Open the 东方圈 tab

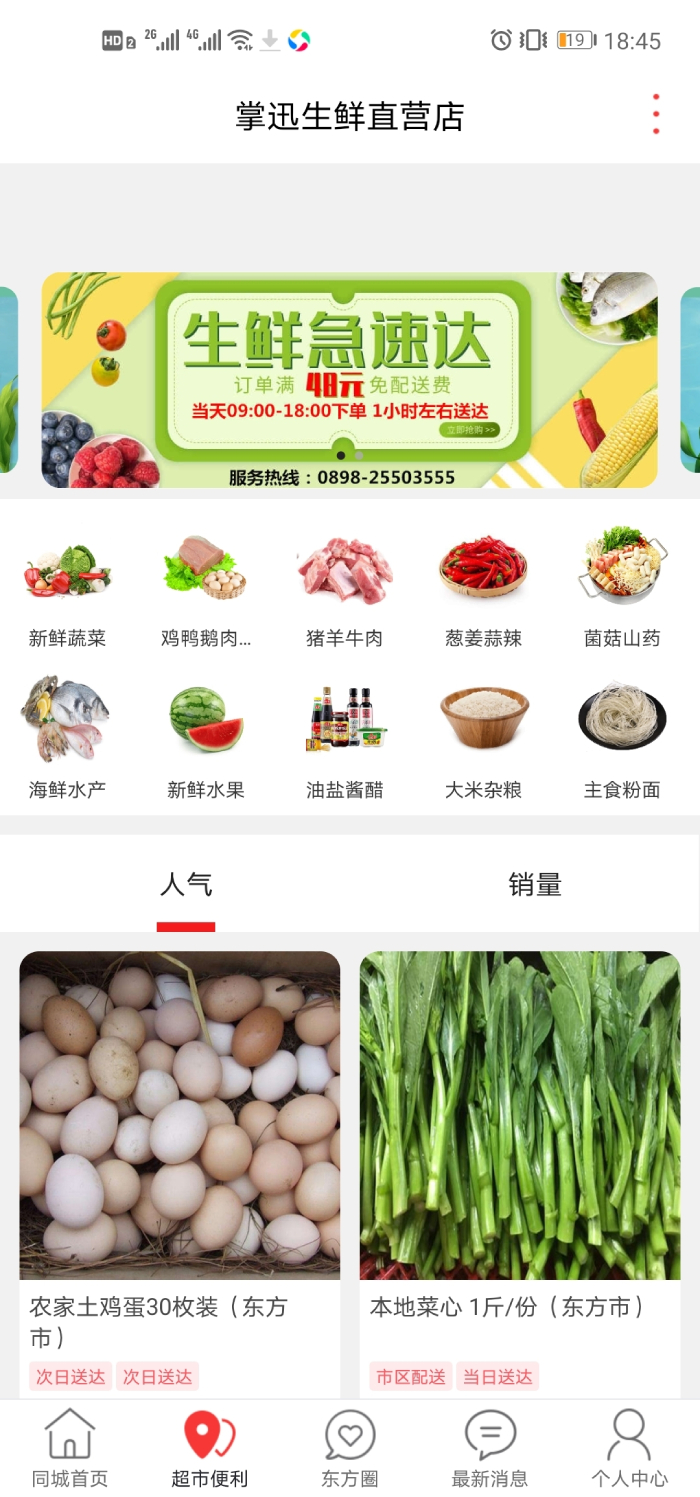tap(350, 1448)
